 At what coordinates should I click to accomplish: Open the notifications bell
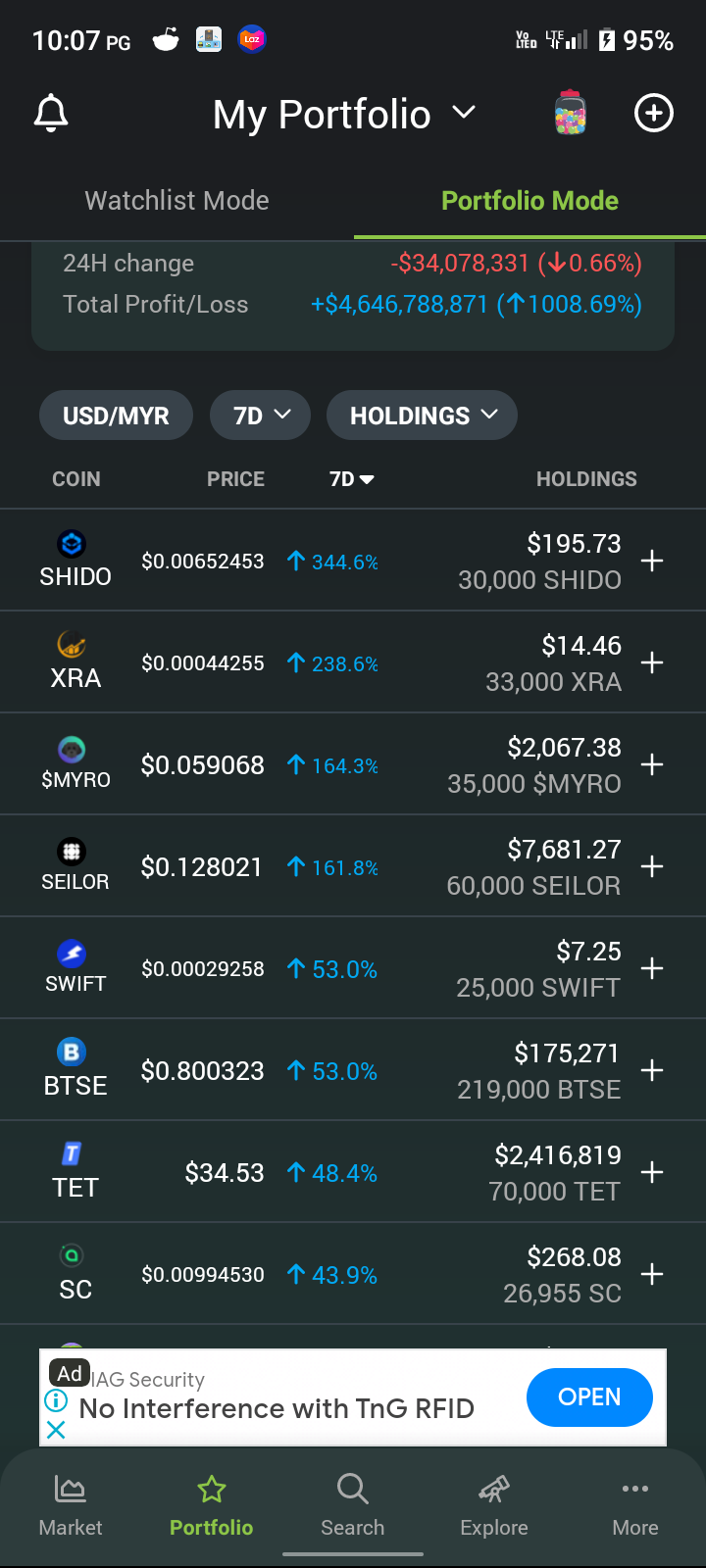click(x=51, y=114)
